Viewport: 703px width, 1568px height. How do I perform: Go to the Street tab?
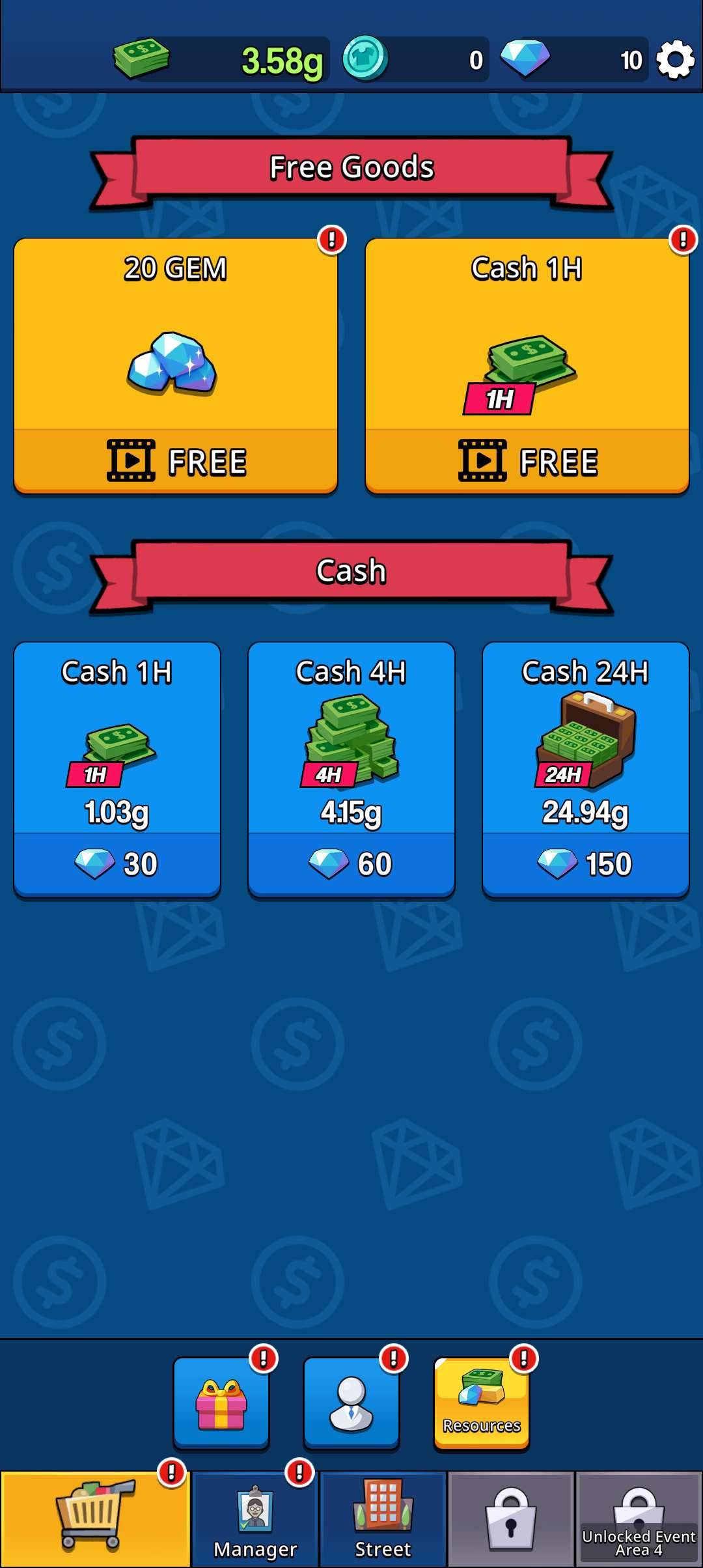383,1519
